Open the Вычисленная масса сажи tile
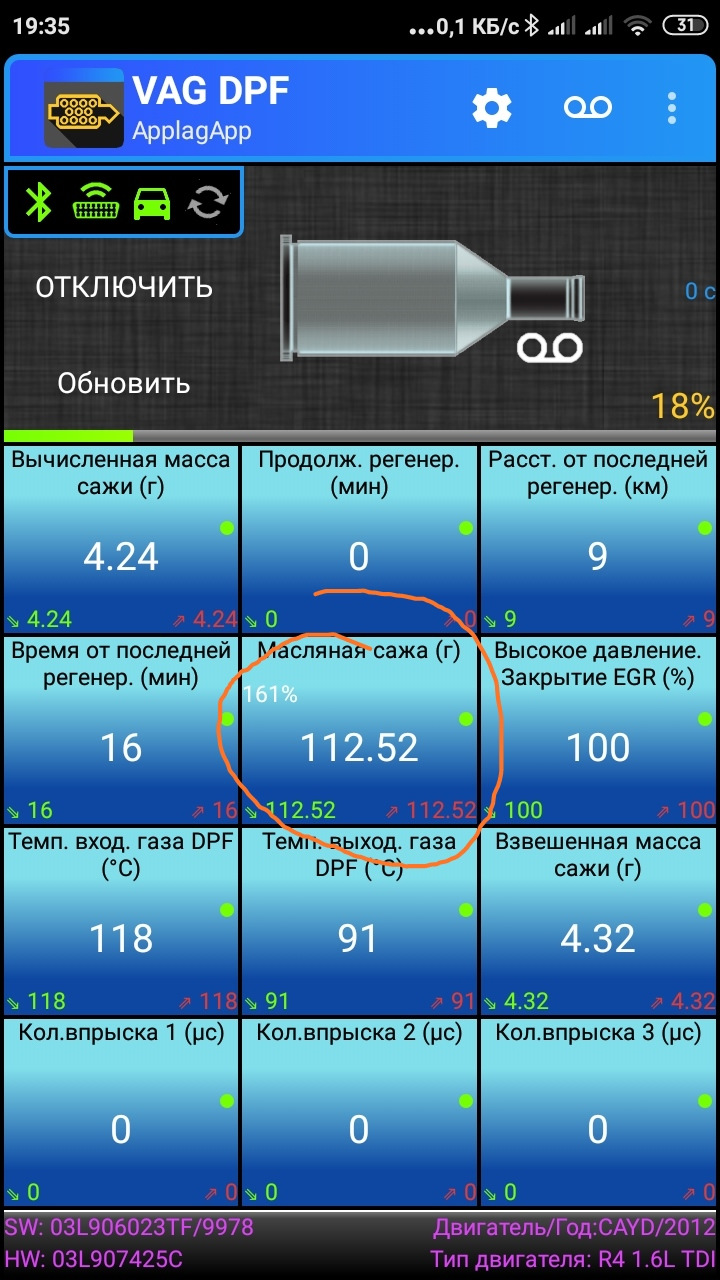This screenshot has width=720, height=1280. click(121, 538)
